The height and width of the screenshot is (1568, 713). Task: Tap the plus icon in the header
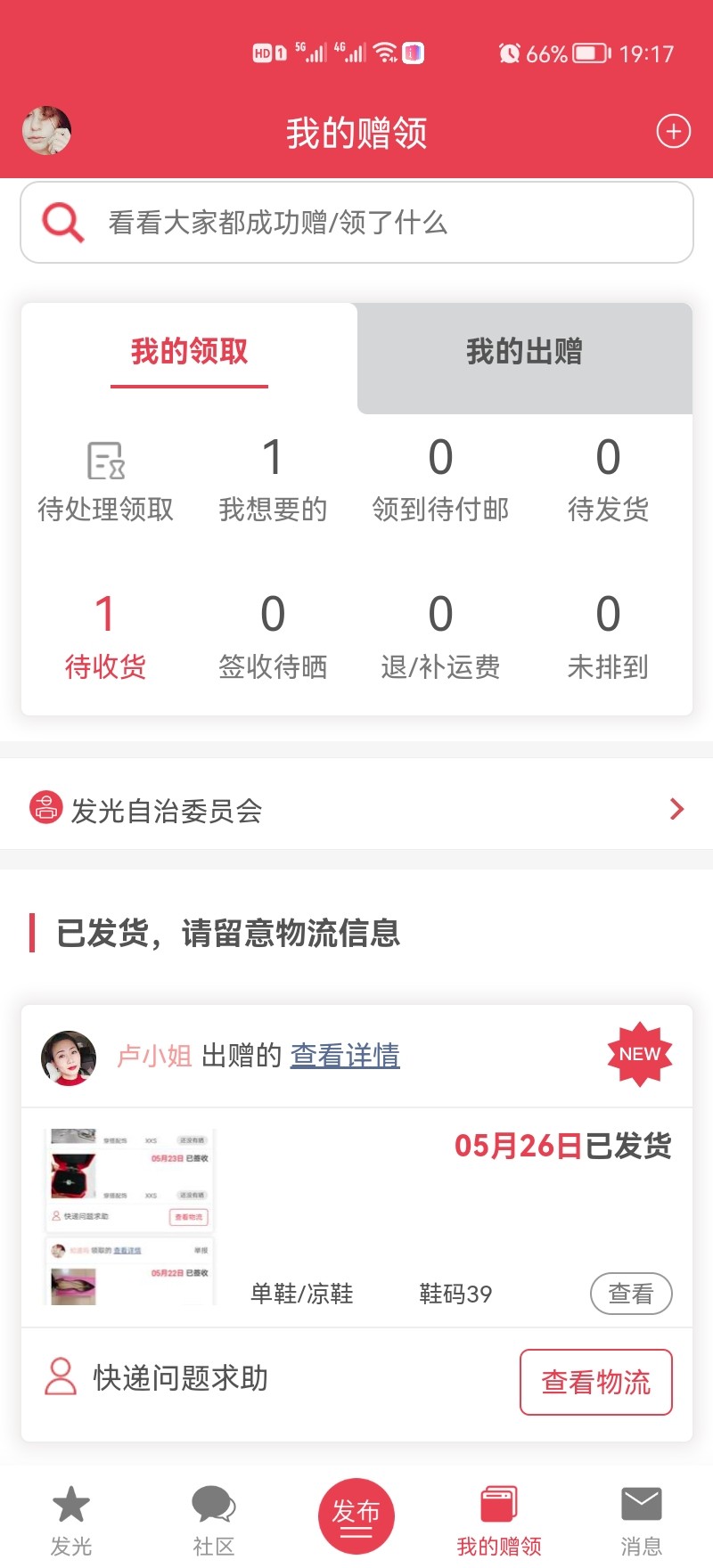coord(673,132)
